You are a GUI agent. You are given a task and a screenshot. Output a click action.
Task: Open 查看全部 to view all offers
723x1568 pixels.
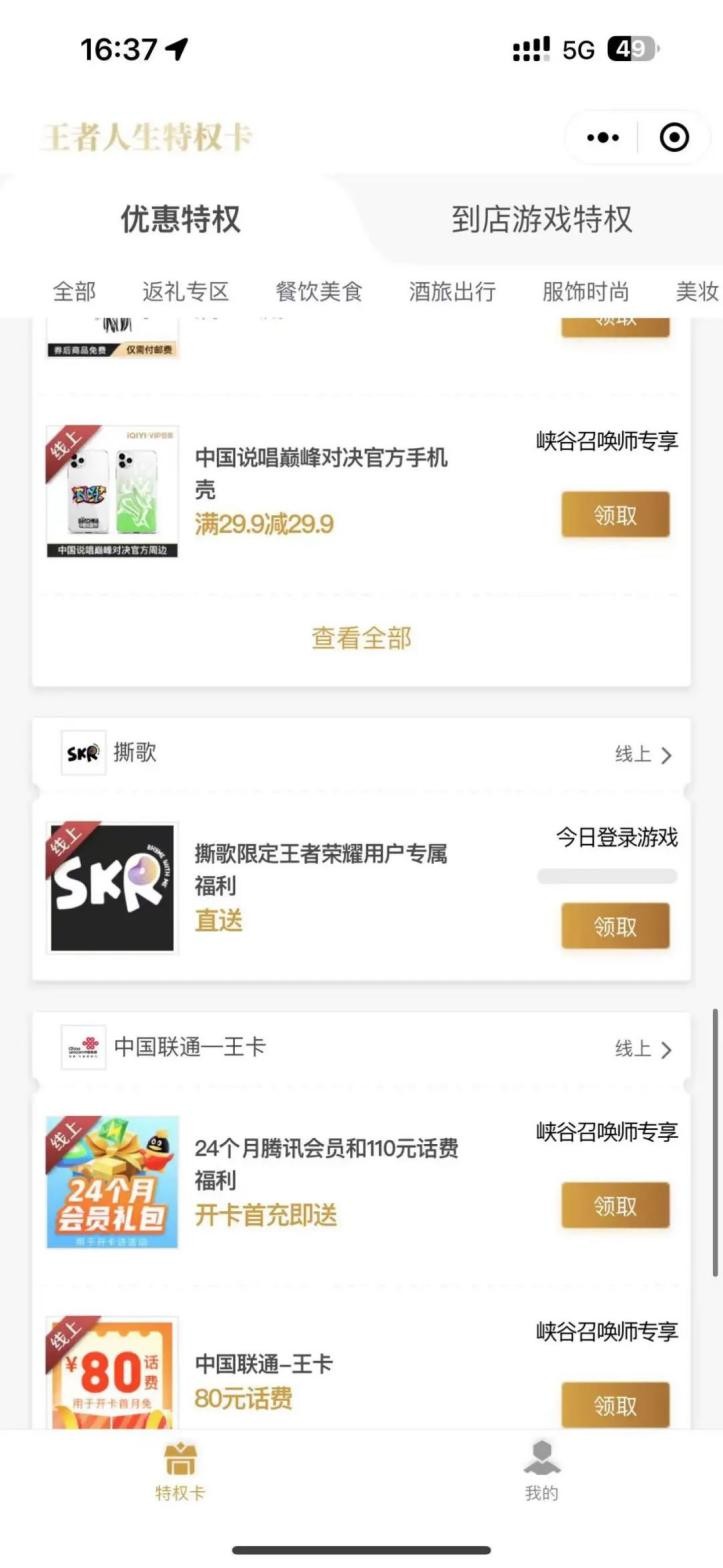(361, 637)
